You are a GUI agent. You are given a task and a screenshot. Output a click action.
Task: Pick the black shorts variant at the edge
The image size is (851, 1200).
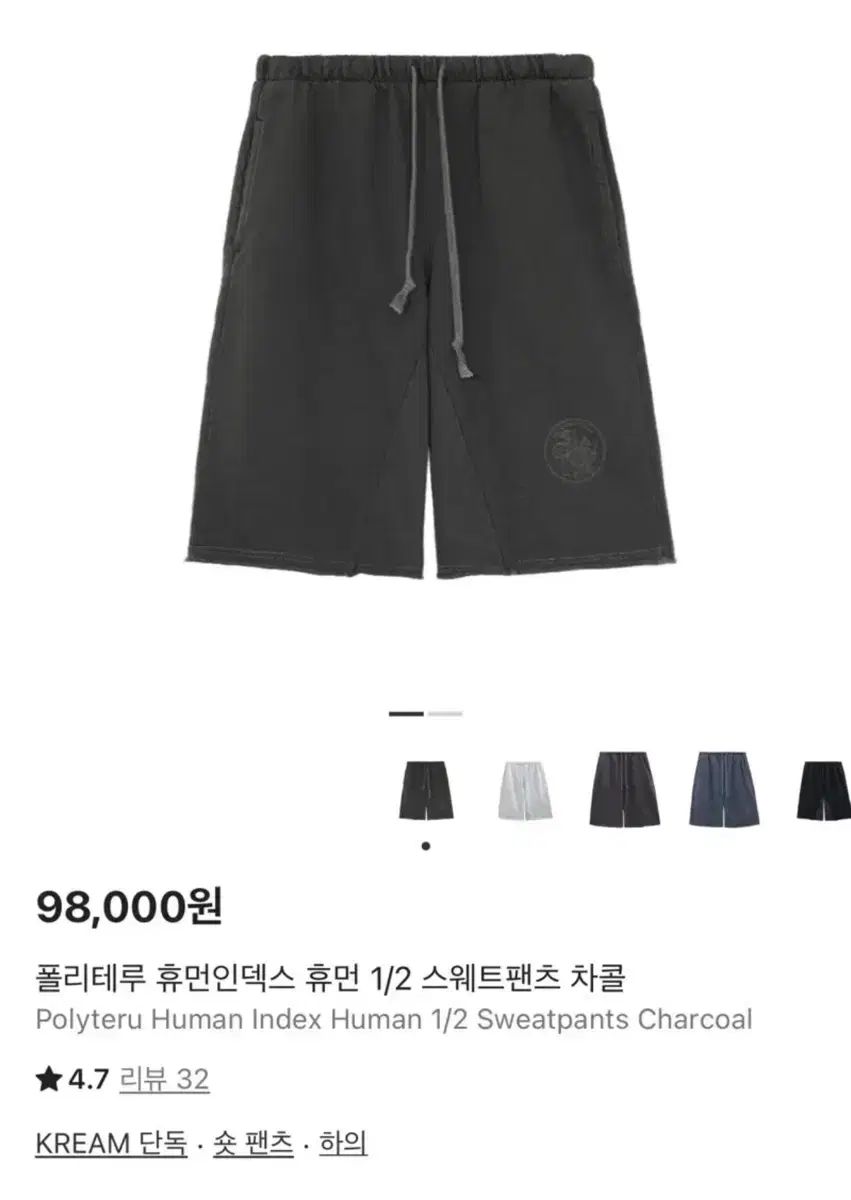(x=824, y=790)
